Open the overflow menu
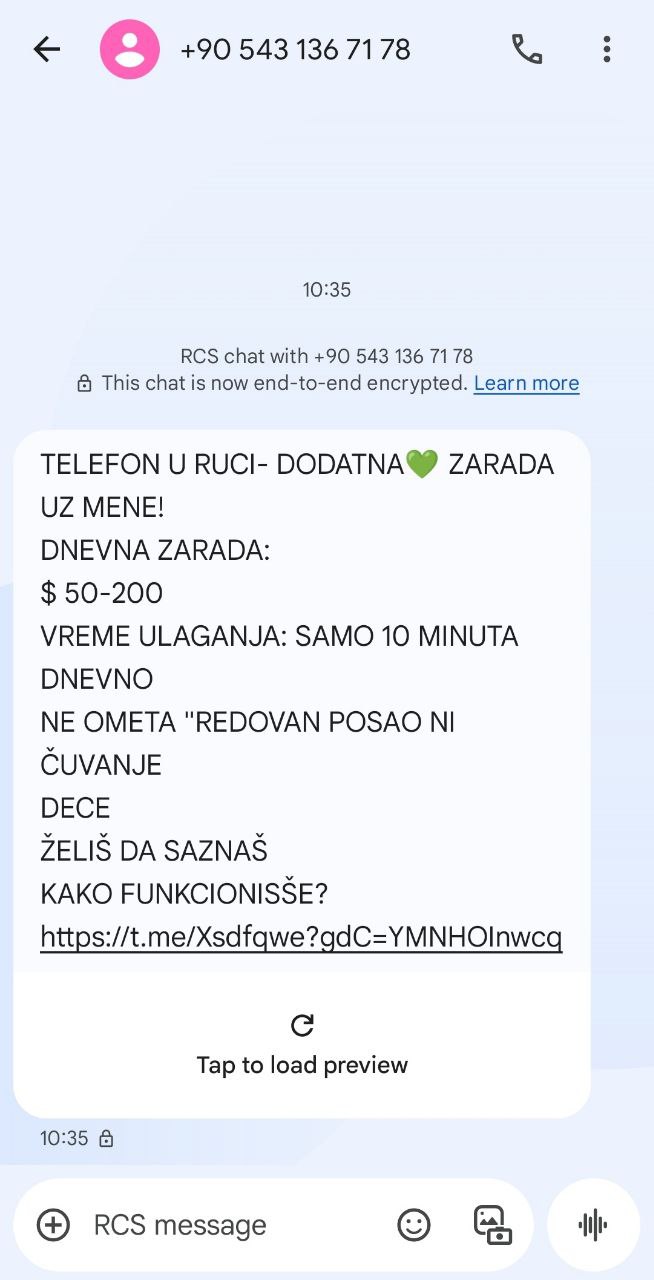 click(x=606, y=49)
